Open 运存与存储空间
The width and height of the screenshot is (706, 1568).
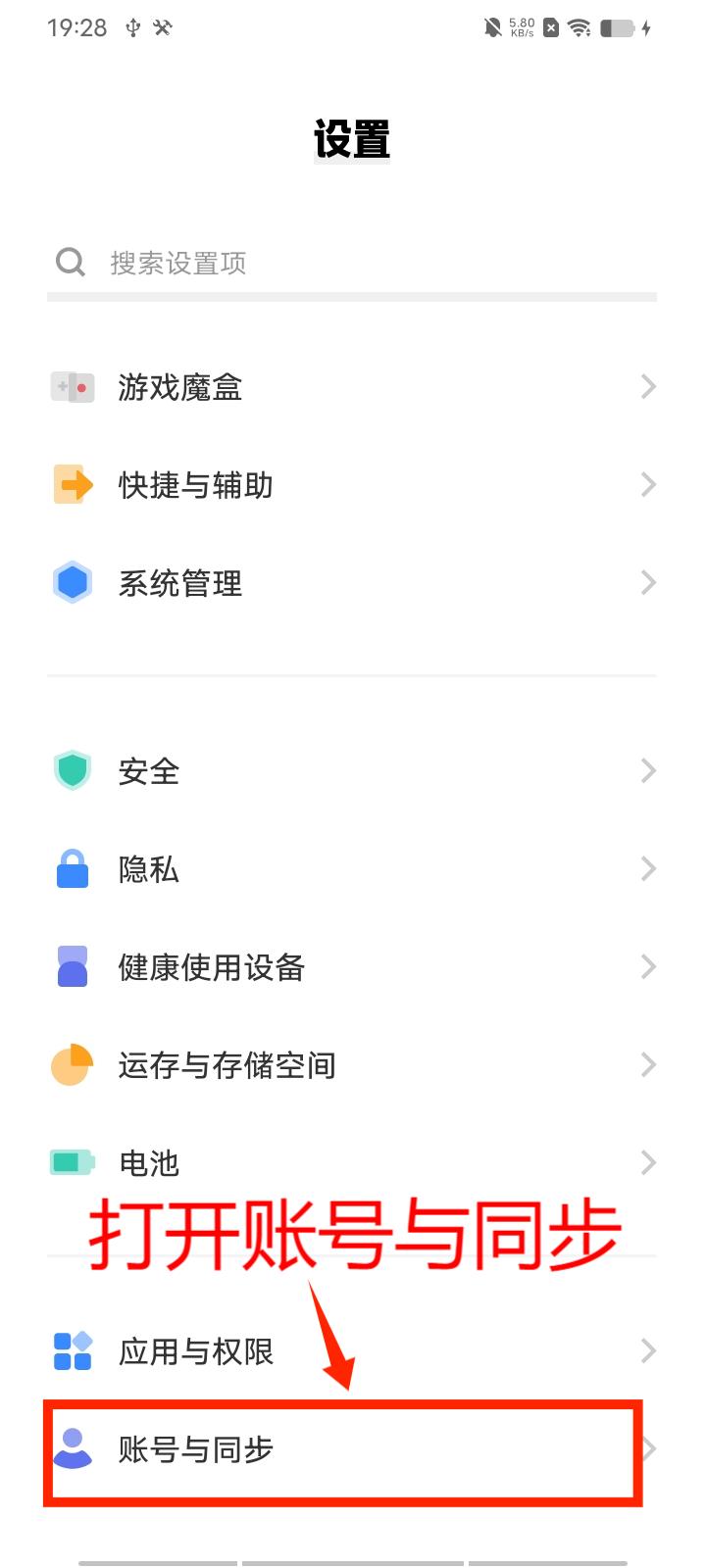pos(352,1065)
